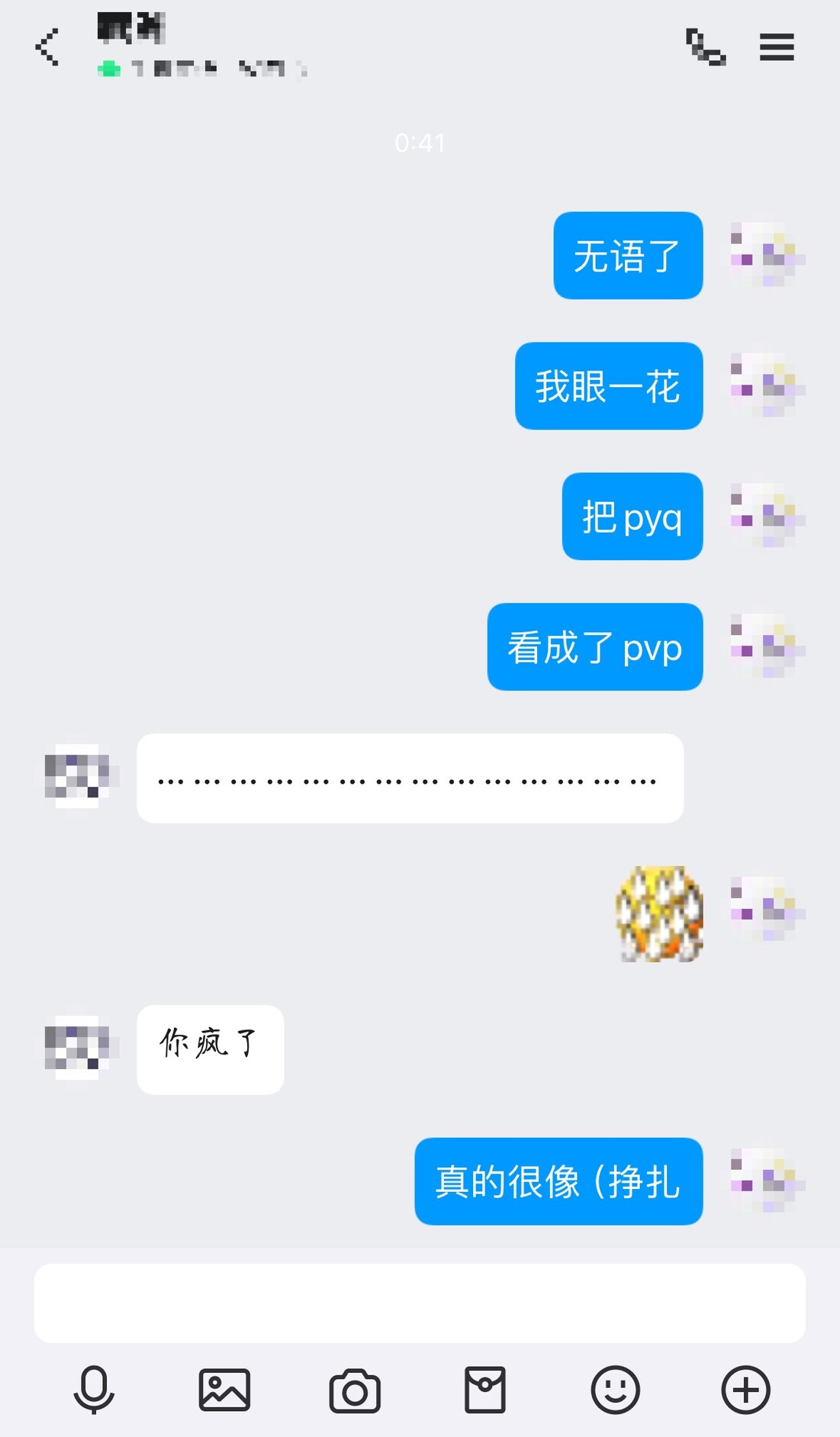Open the photo gallery picker
The width and height of the screenshot is (840, 1437).
pos(224,1390)
